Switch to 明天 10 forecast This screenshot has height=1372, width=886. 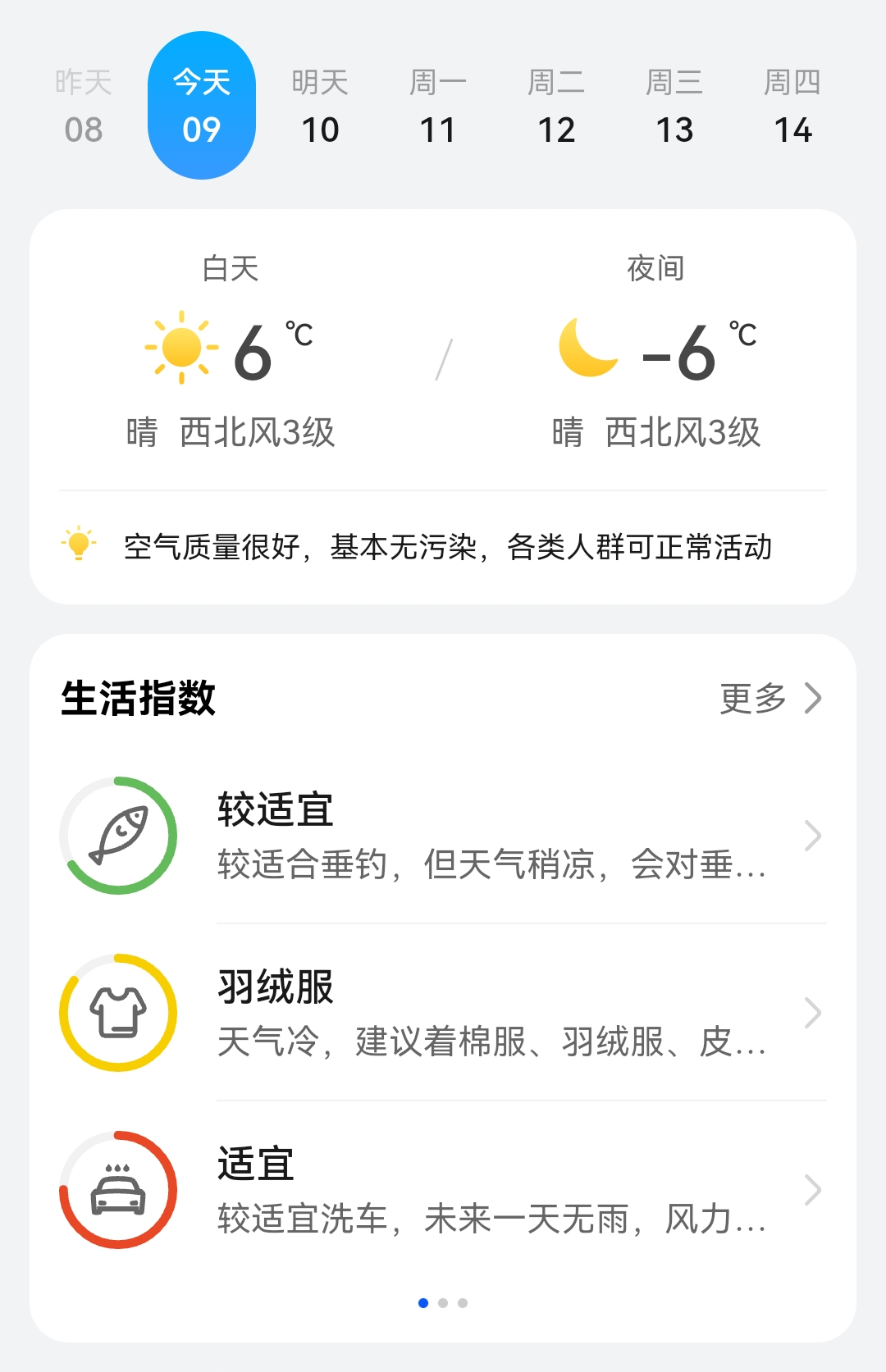pos(320,106)
